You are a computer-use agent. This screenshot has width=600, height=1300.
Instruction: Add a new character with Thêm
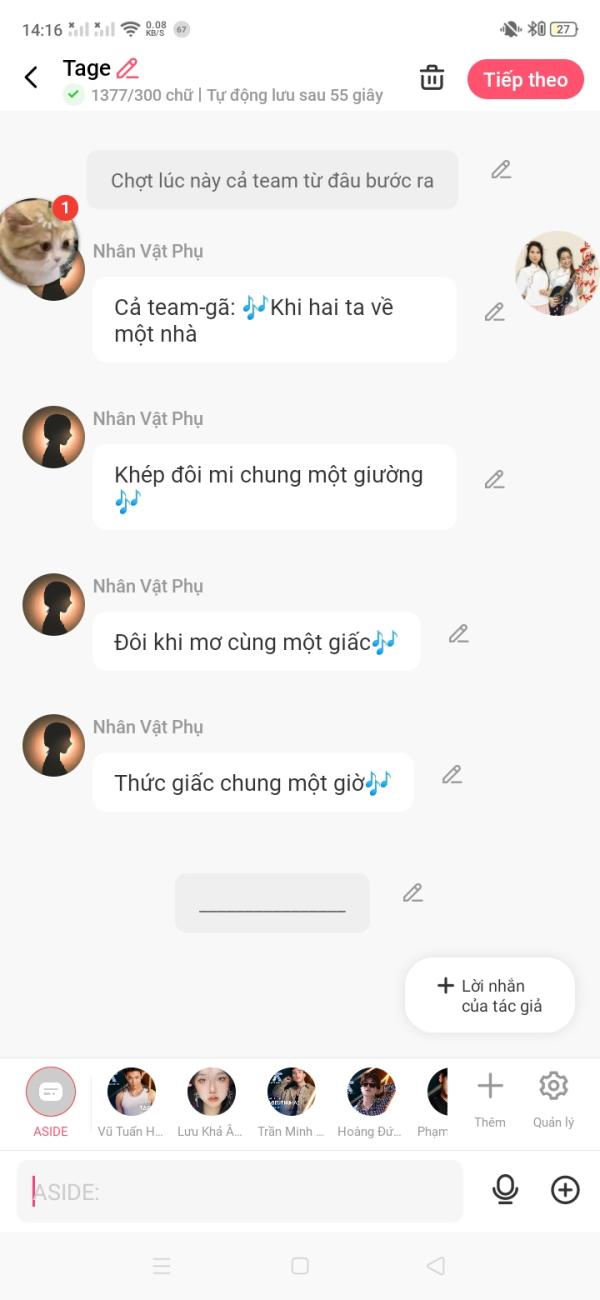[490, 1097]
